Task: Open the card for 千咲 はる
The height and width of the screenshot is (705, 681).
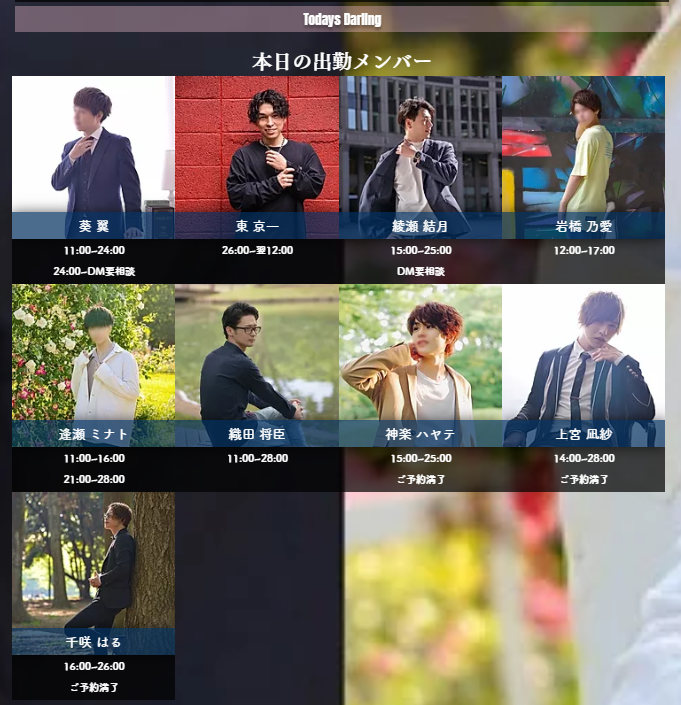Action: [93, 573]
